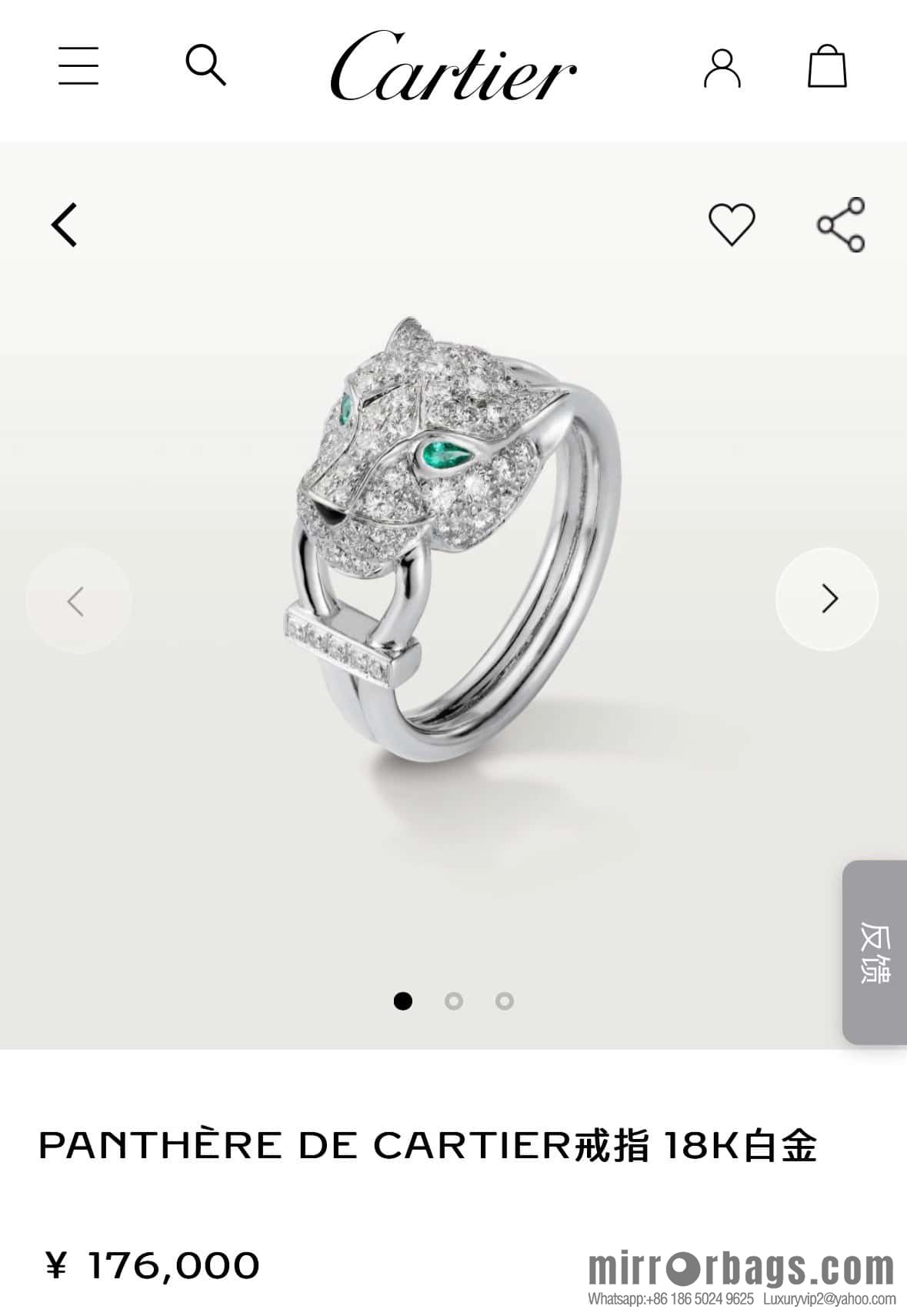Open the hamburger navigation menu
Viewport: 907px width, 1316px height.
pyautogui.click(x=78, y=65)
